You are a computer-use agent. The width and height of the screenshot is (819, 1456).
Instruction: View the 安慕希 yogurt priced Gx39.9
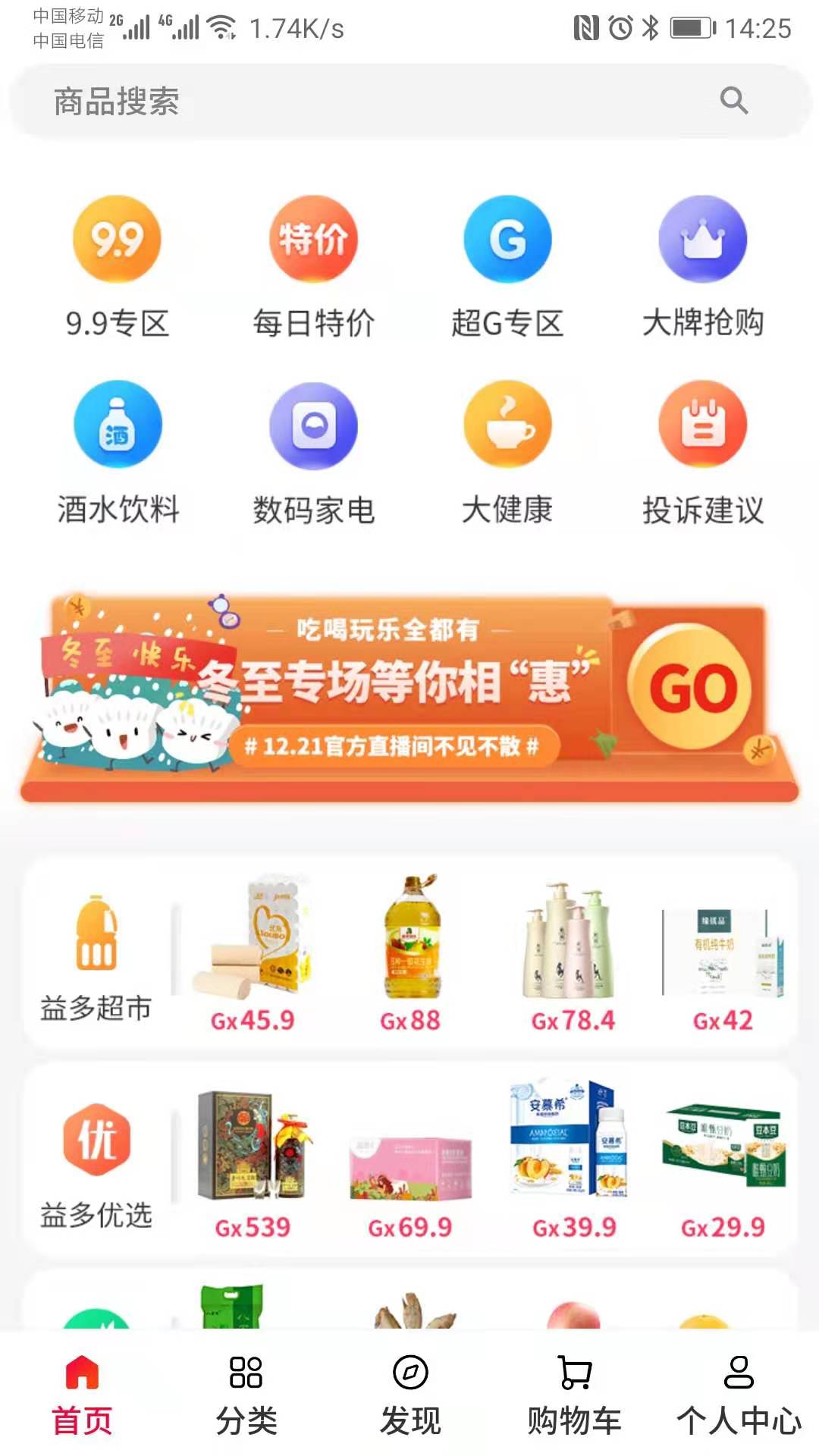tap(574, 1162)
